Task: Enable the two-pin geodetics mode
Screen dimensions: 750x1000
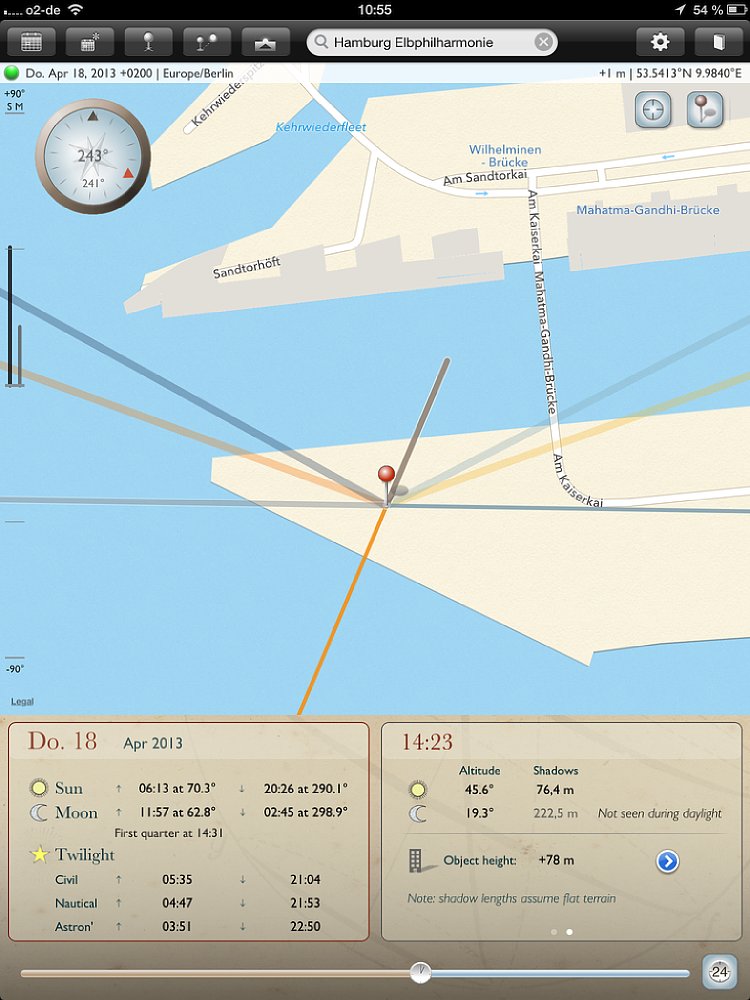Action: pos(207,42)
